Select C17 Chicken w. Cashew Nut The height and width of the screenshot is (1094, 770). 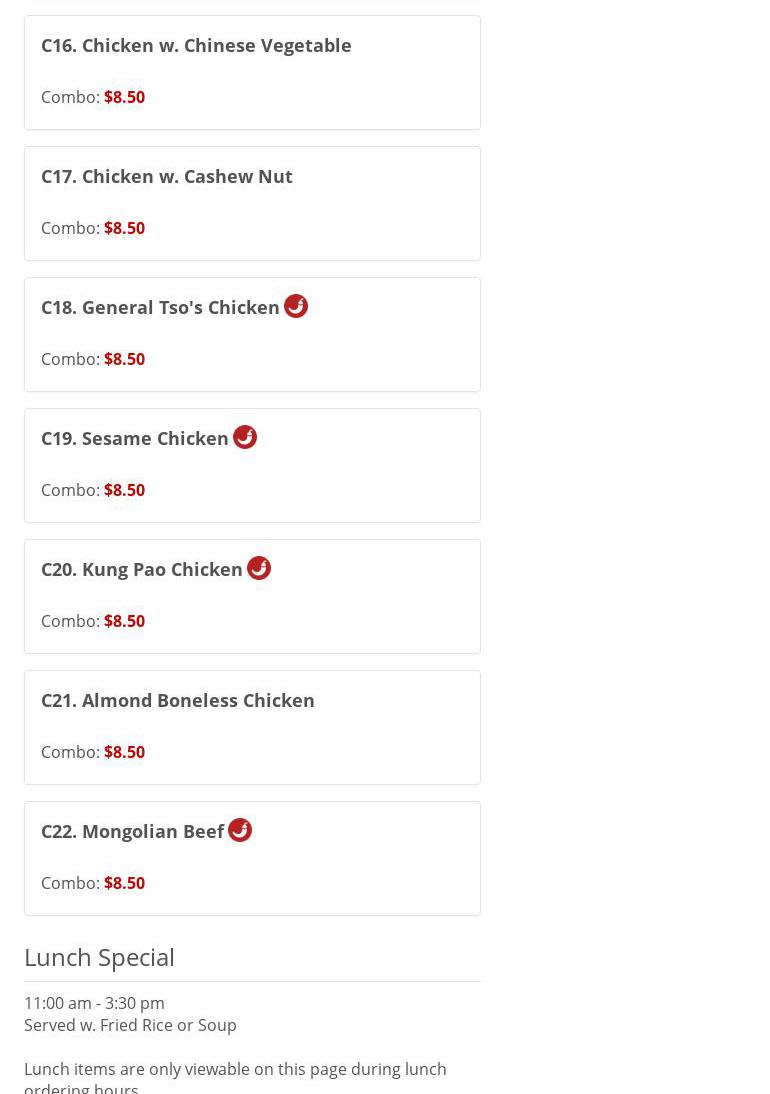(x=167, y=177)
